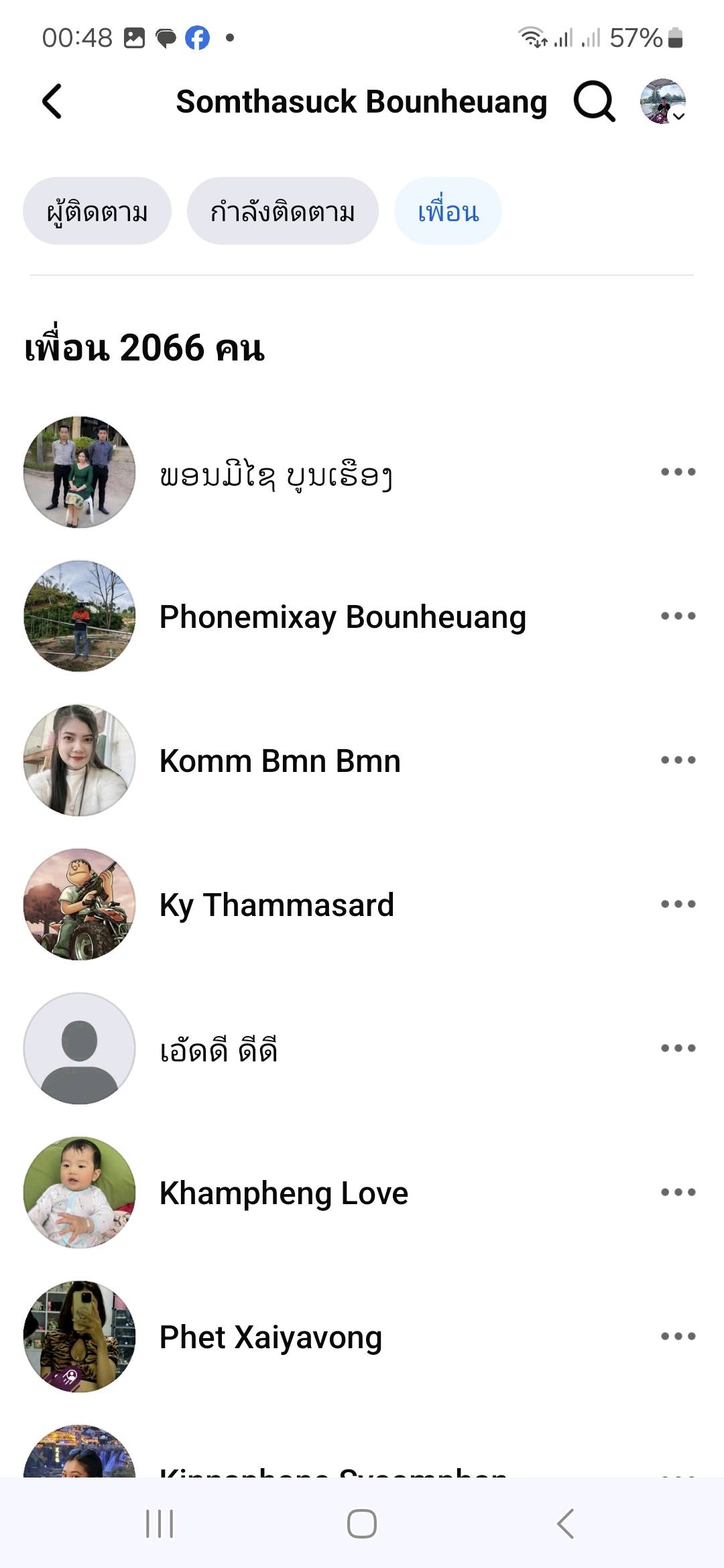Open the profile switcher avatar
724x1568 pixels.
pos(663,102)
